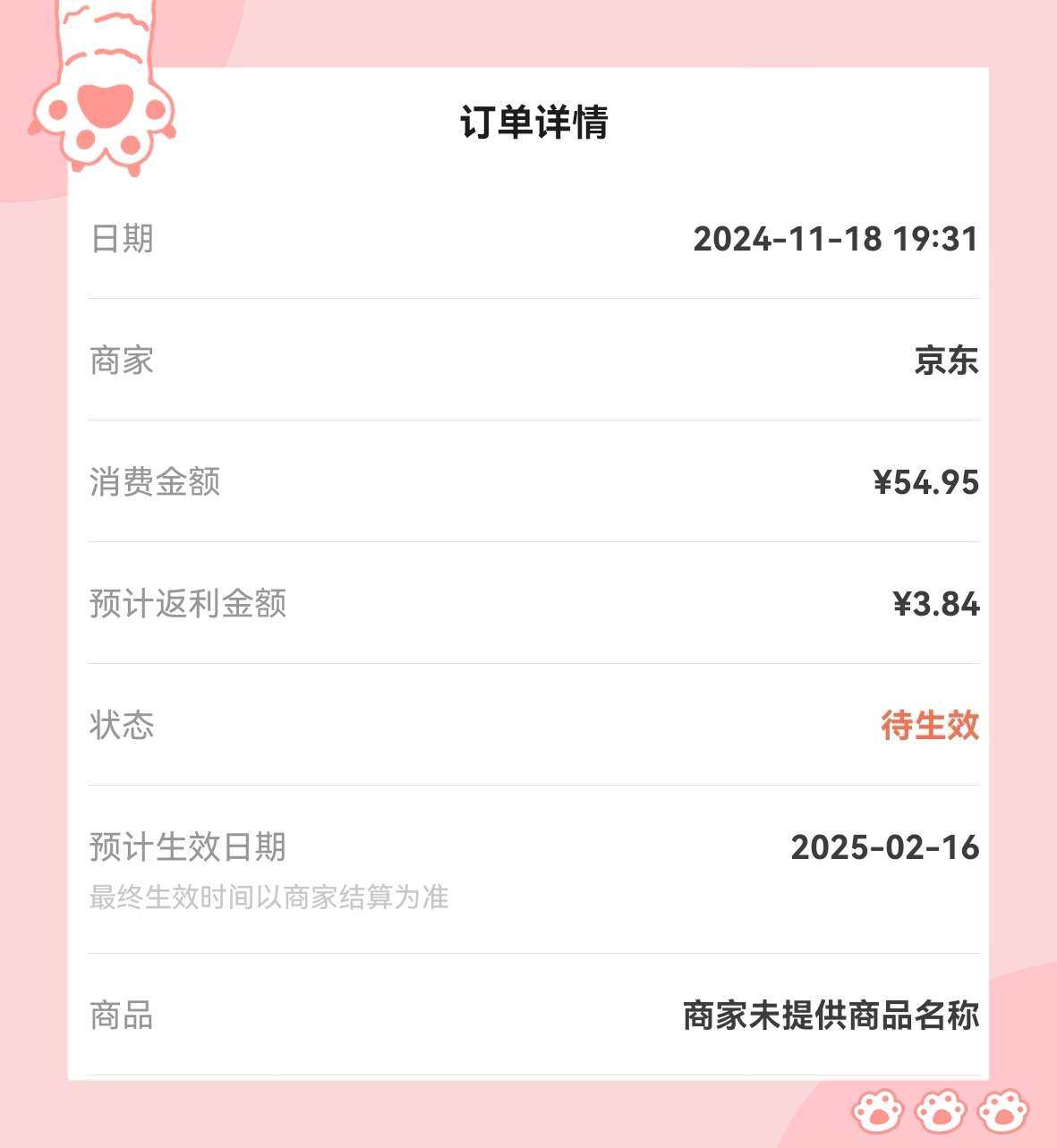Click the estimated rebate amount ¥3.84
1057x1148 pixels.
(937, 605)
